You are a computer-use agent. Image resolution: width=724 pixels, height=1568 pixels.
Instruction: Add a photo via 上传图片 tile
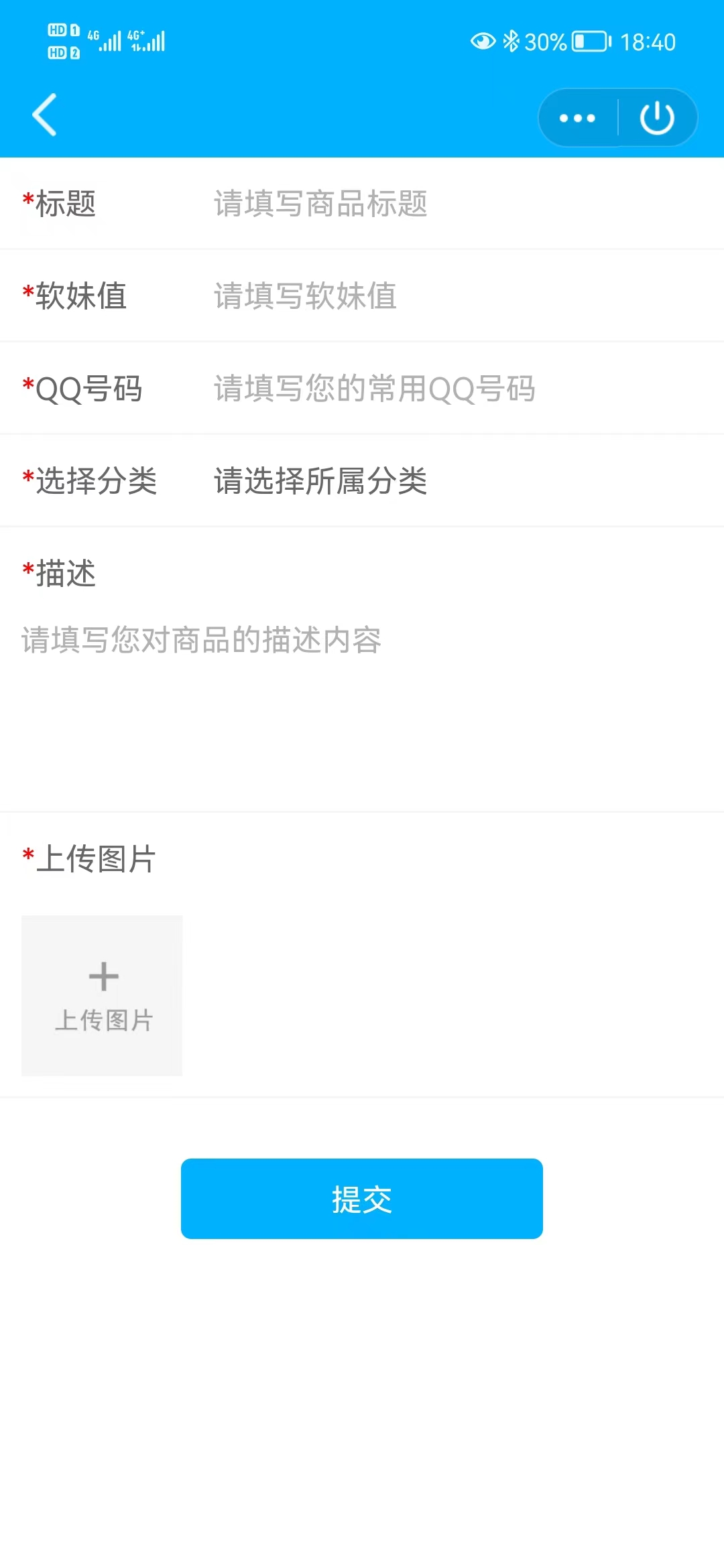click(x=102, y=996)
